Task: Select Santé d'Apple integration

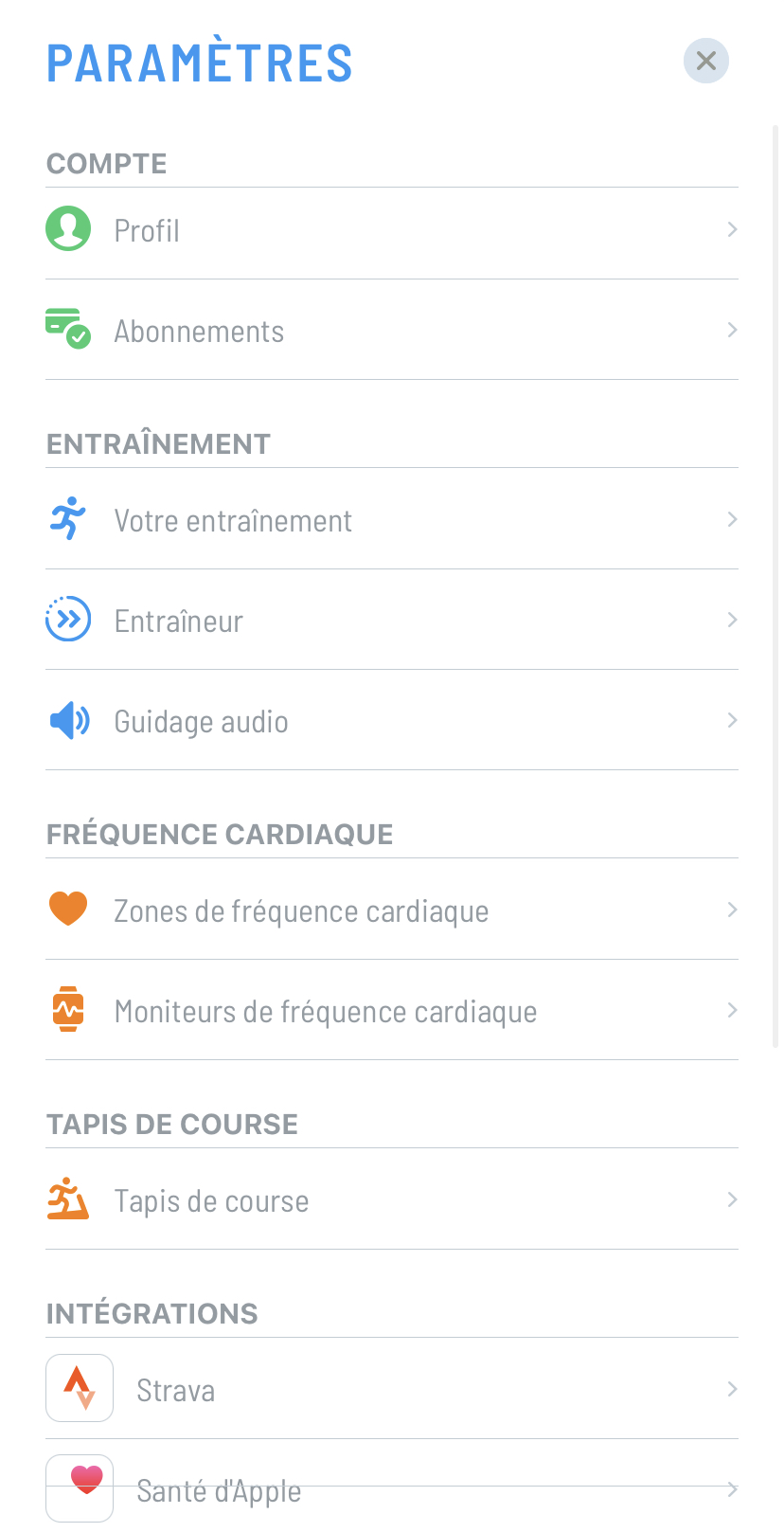Action: 391,1490
